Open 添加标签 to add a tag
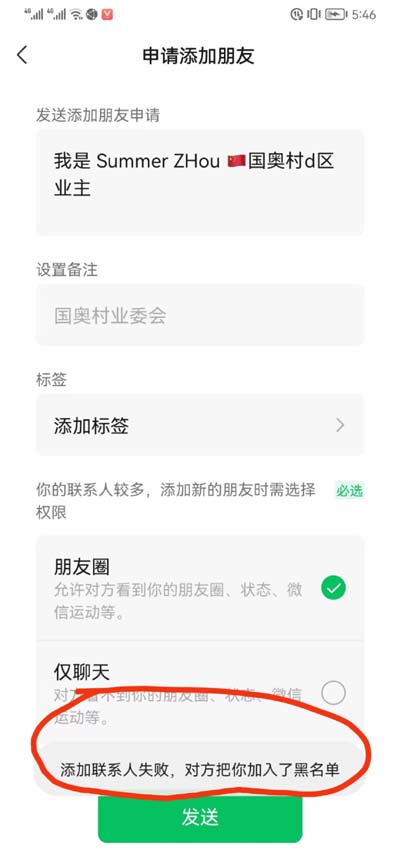 tap(200, 425)
